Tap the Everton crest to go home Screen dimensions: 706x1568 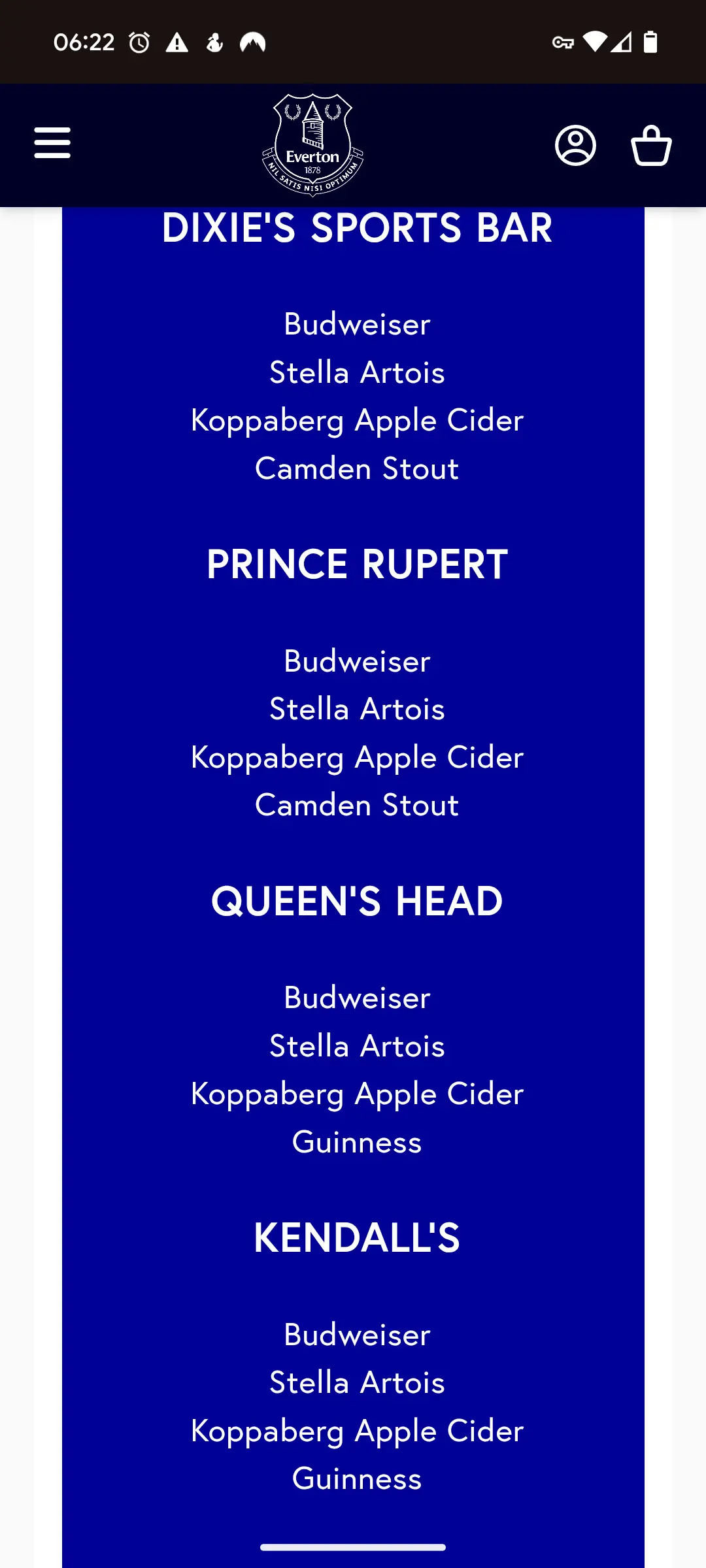312,144
